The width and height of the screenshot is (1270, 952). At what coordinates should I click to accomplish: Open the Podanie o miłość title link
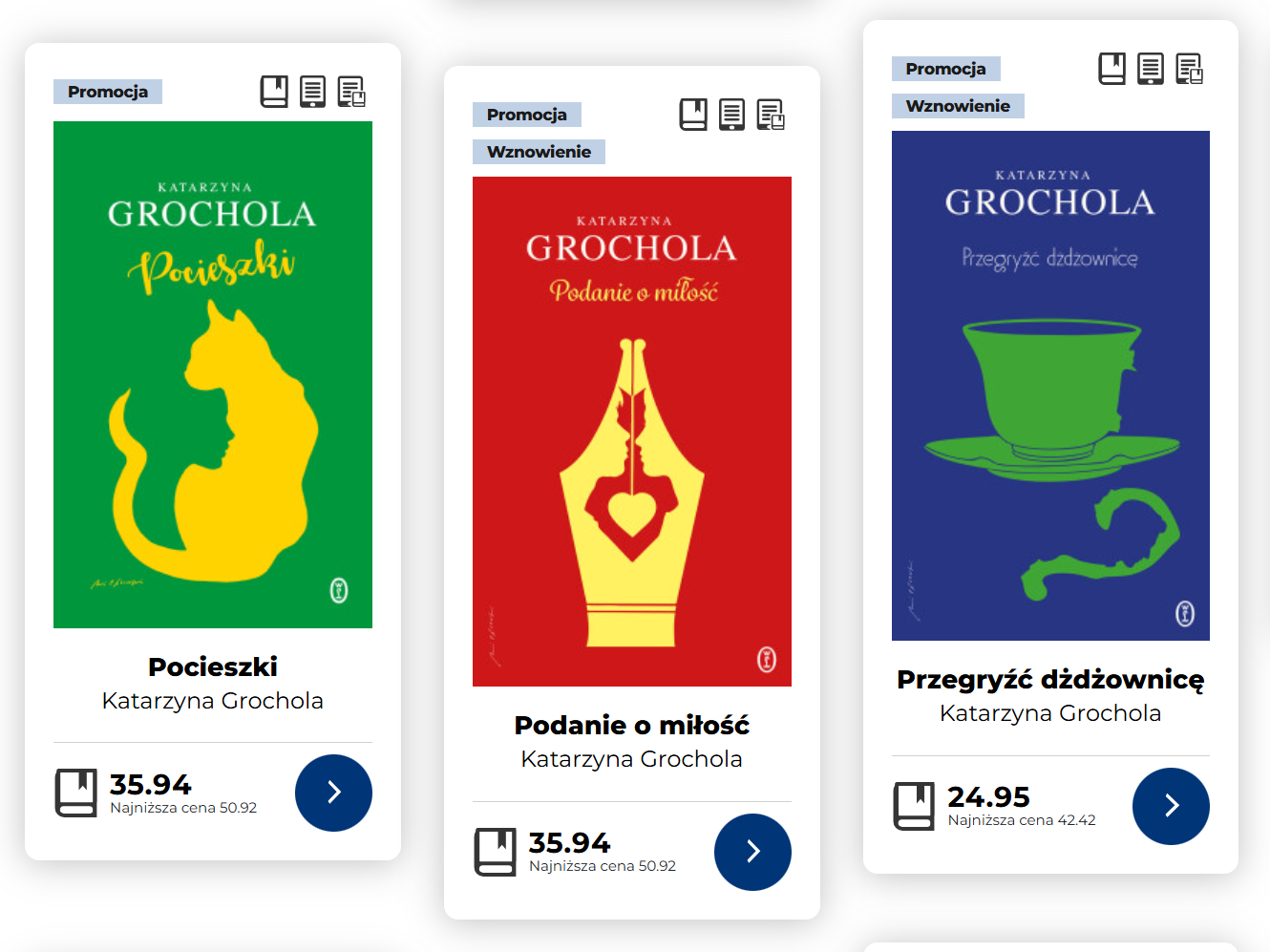(631, 725)
